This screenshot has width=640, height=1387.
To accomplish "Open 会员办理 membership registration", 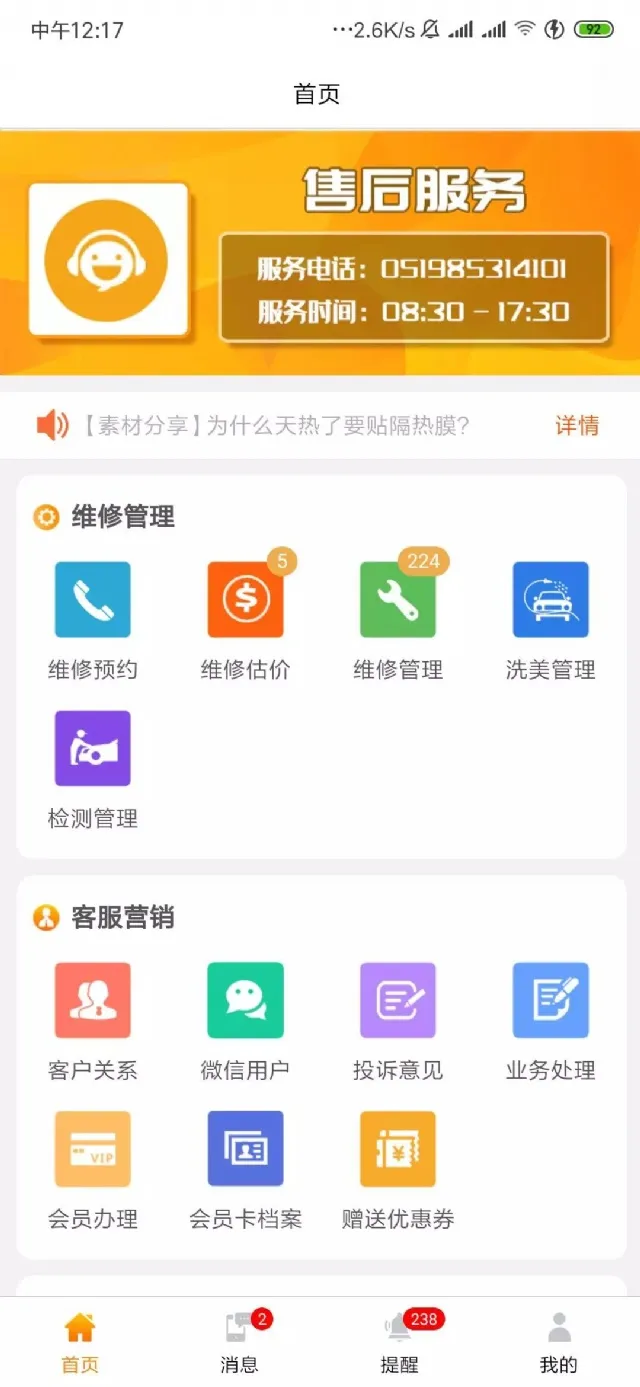I will point(93,1150).
